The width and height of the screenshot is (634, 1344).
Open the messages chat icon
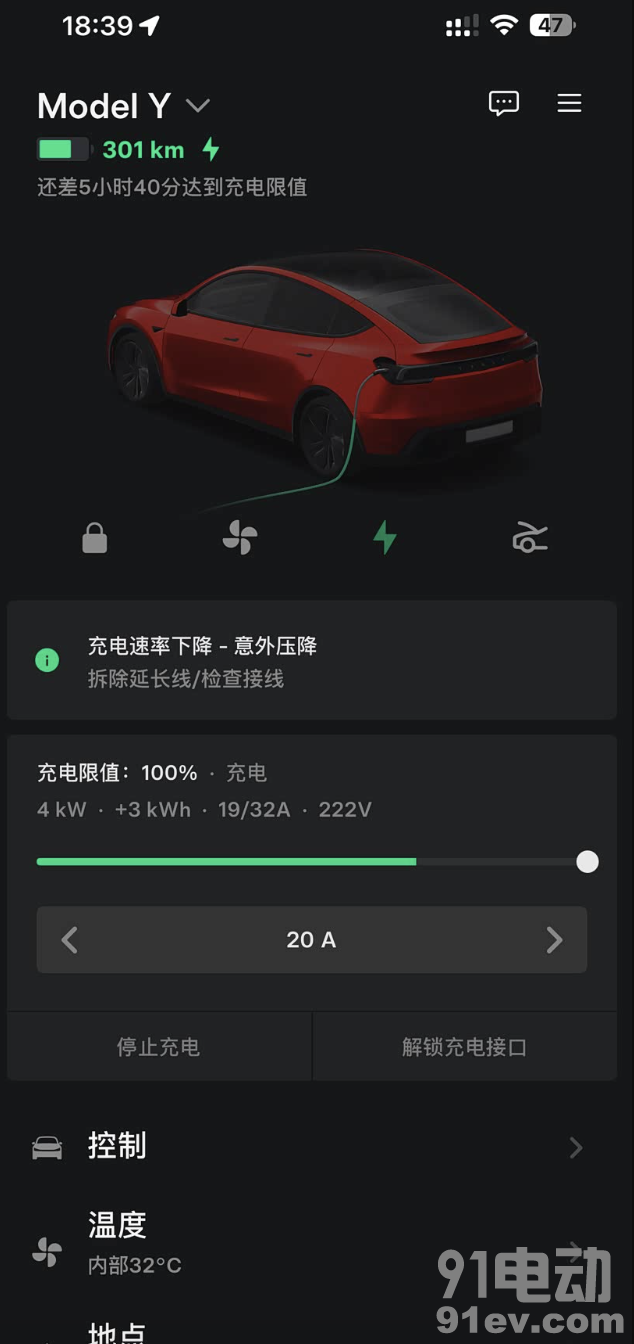tap(503, 103)
